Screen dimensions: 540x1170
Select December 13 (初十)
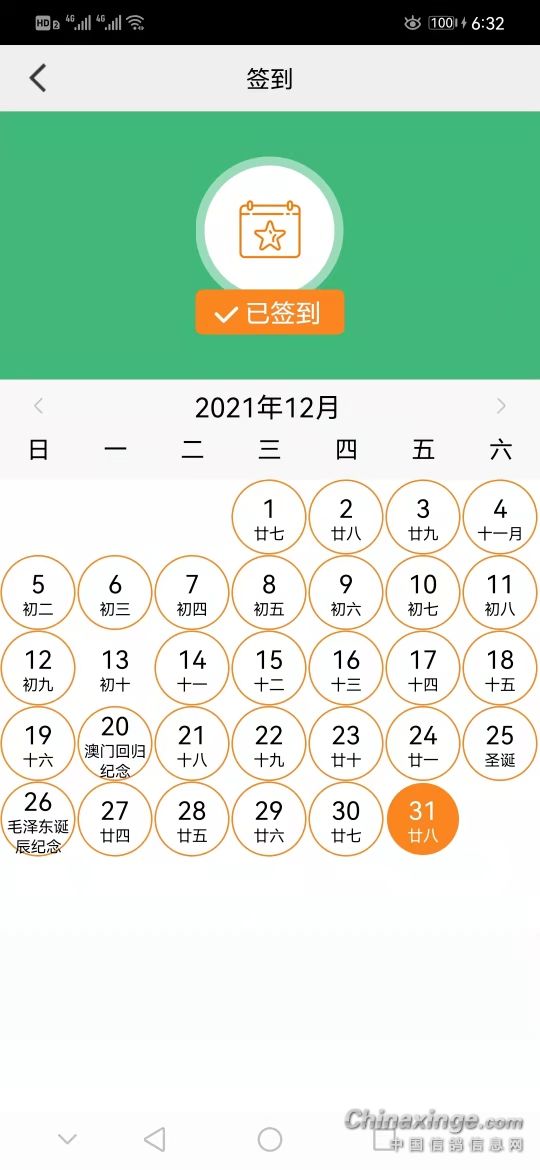point(115,669)
